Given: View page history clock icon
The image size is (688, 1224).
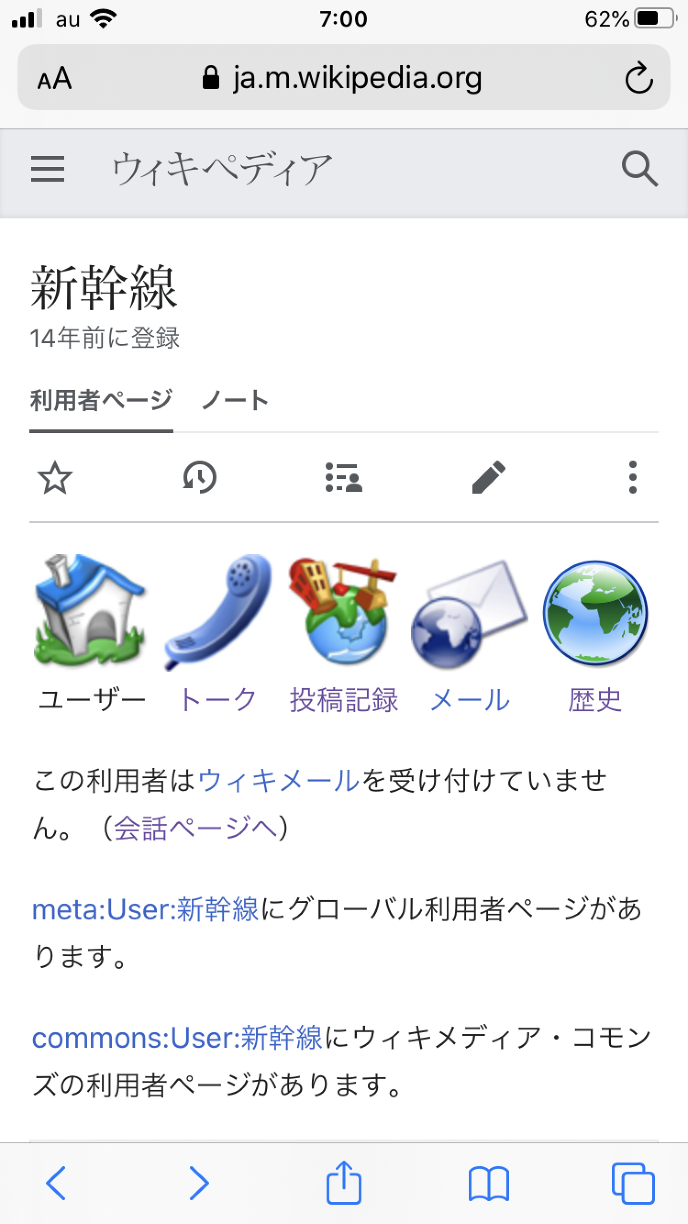Looking at the screenshot, I should [x=200, y=478].
